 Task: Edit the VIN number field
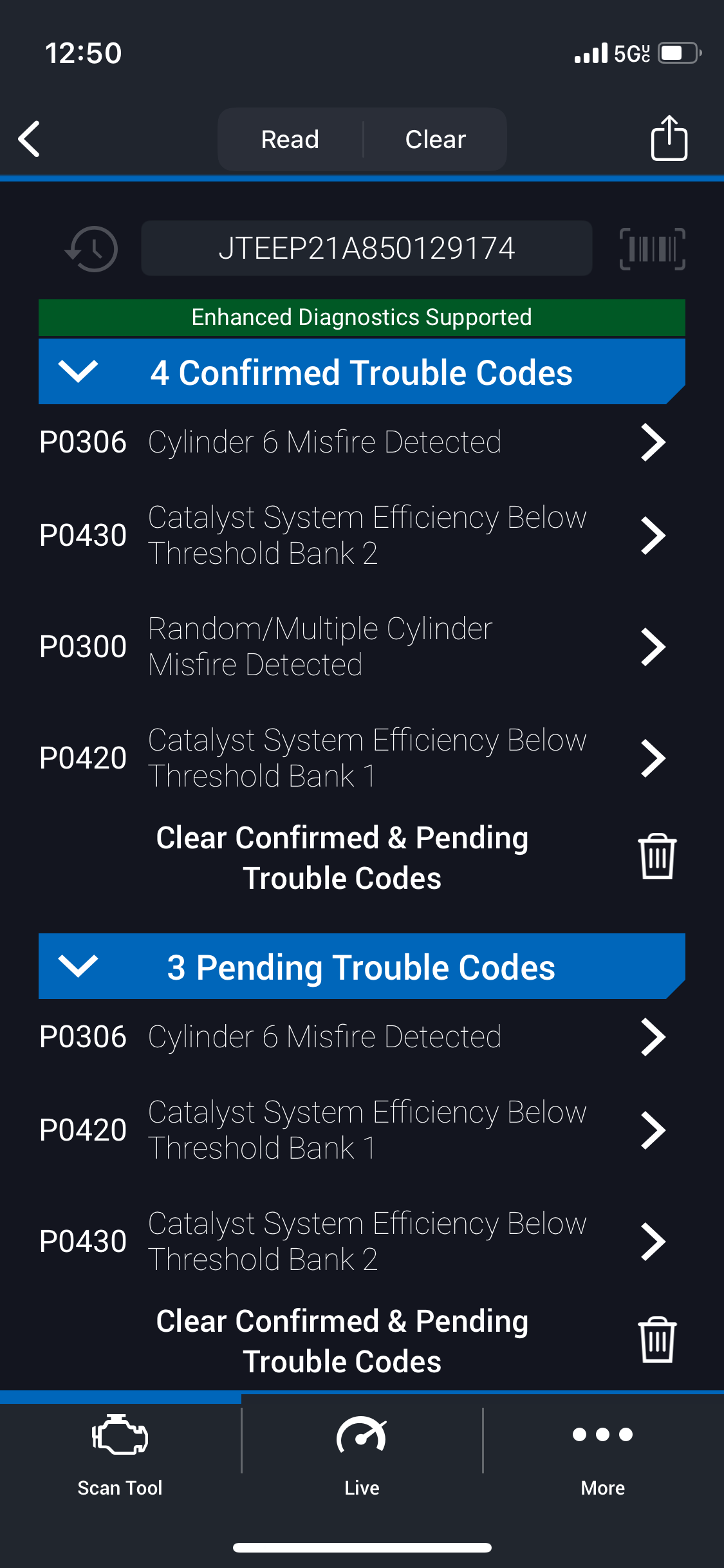click(x=366, y=248)
